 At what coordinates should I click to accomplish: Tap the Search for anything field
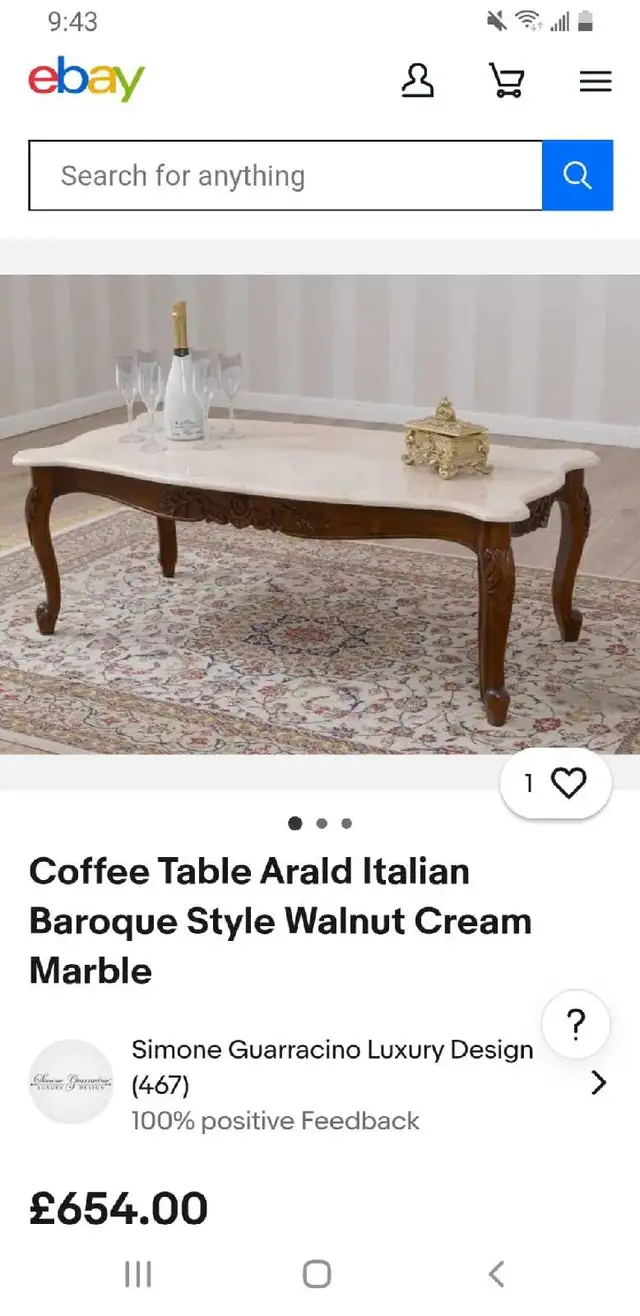point(286,176)
